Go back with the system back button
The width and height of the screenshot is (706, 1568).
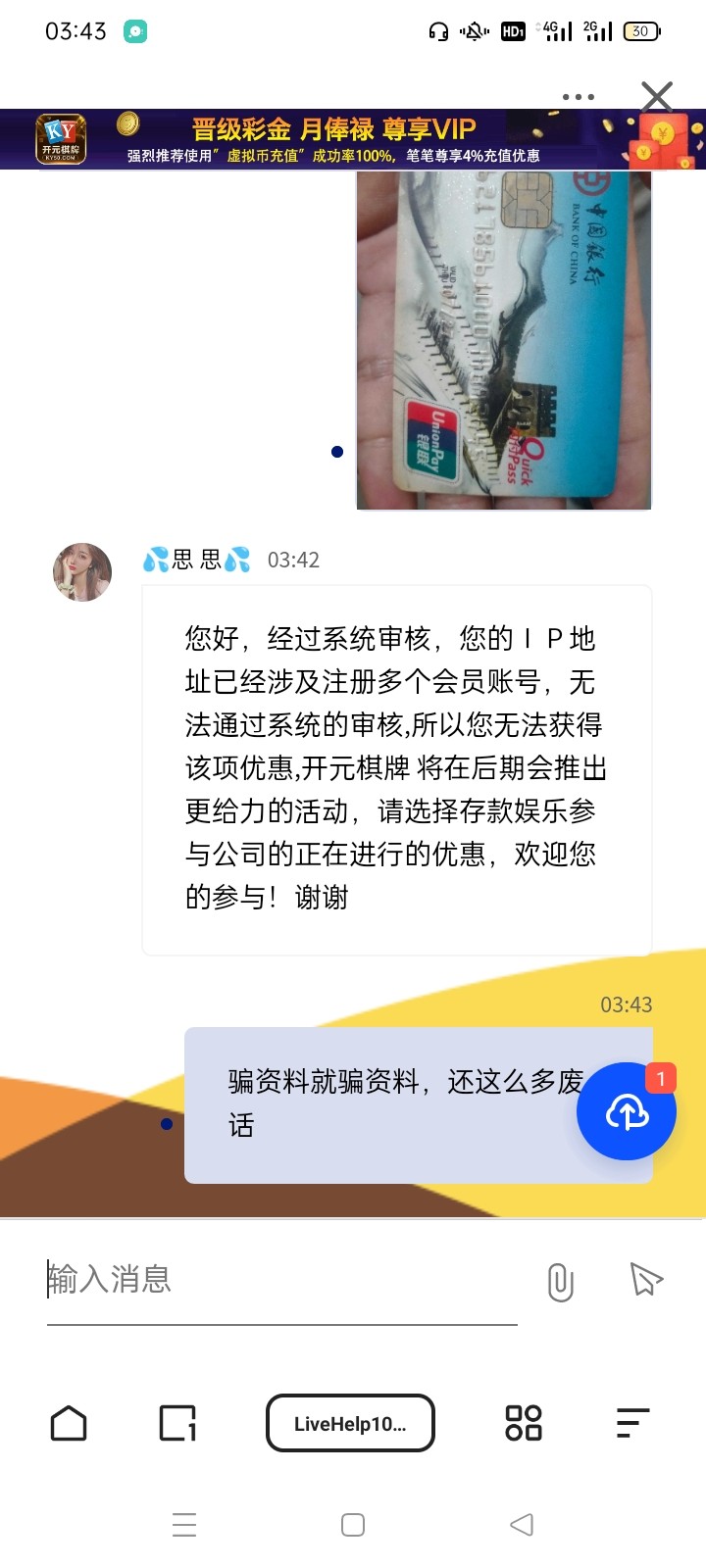point(522,1525)
